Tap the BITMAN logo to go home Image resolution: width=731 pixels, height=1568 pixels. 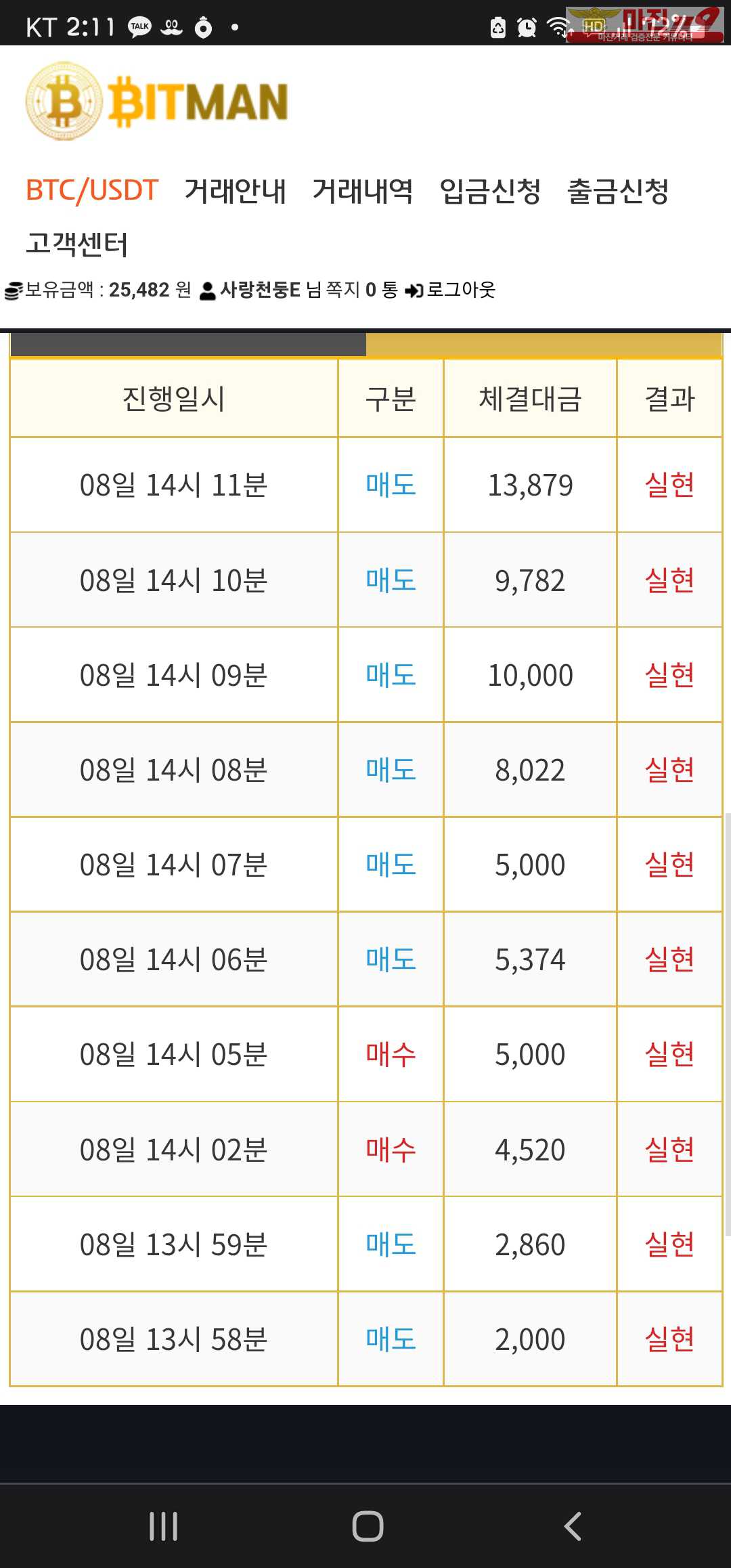pyautogui.click(x=157, y=102)
